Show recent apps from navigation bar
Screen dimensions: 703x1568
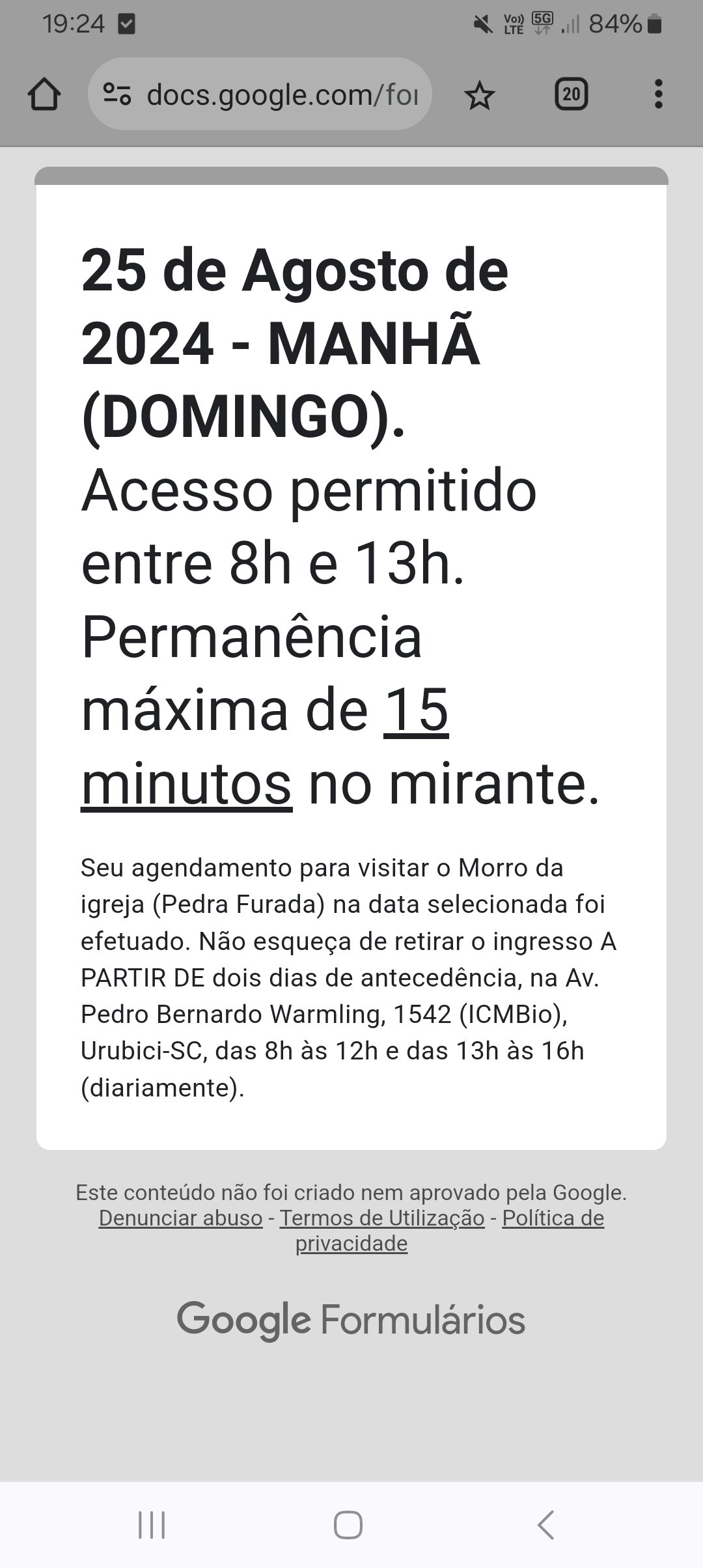tap(152, 1525)
